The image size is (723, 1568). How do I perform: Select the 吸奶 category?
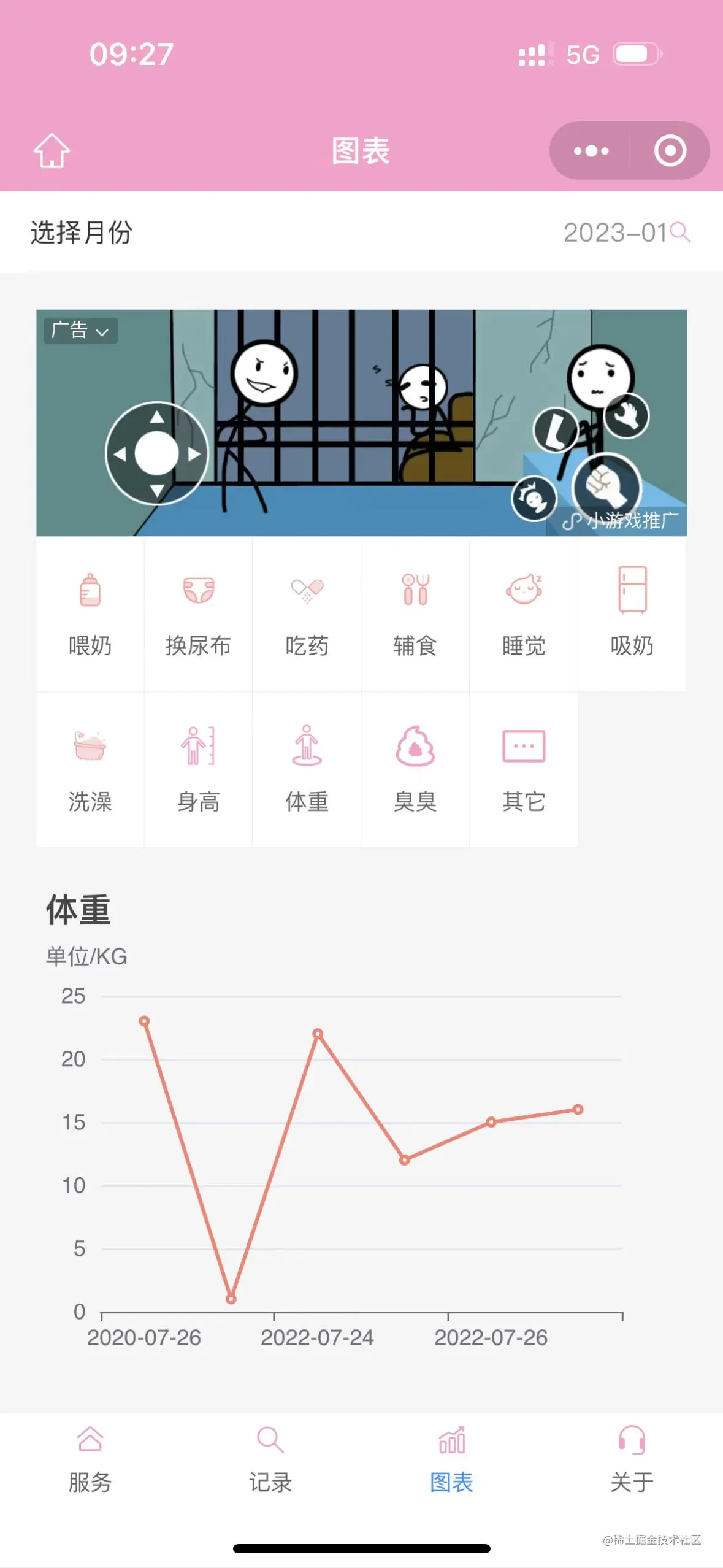tap(632, 615)
